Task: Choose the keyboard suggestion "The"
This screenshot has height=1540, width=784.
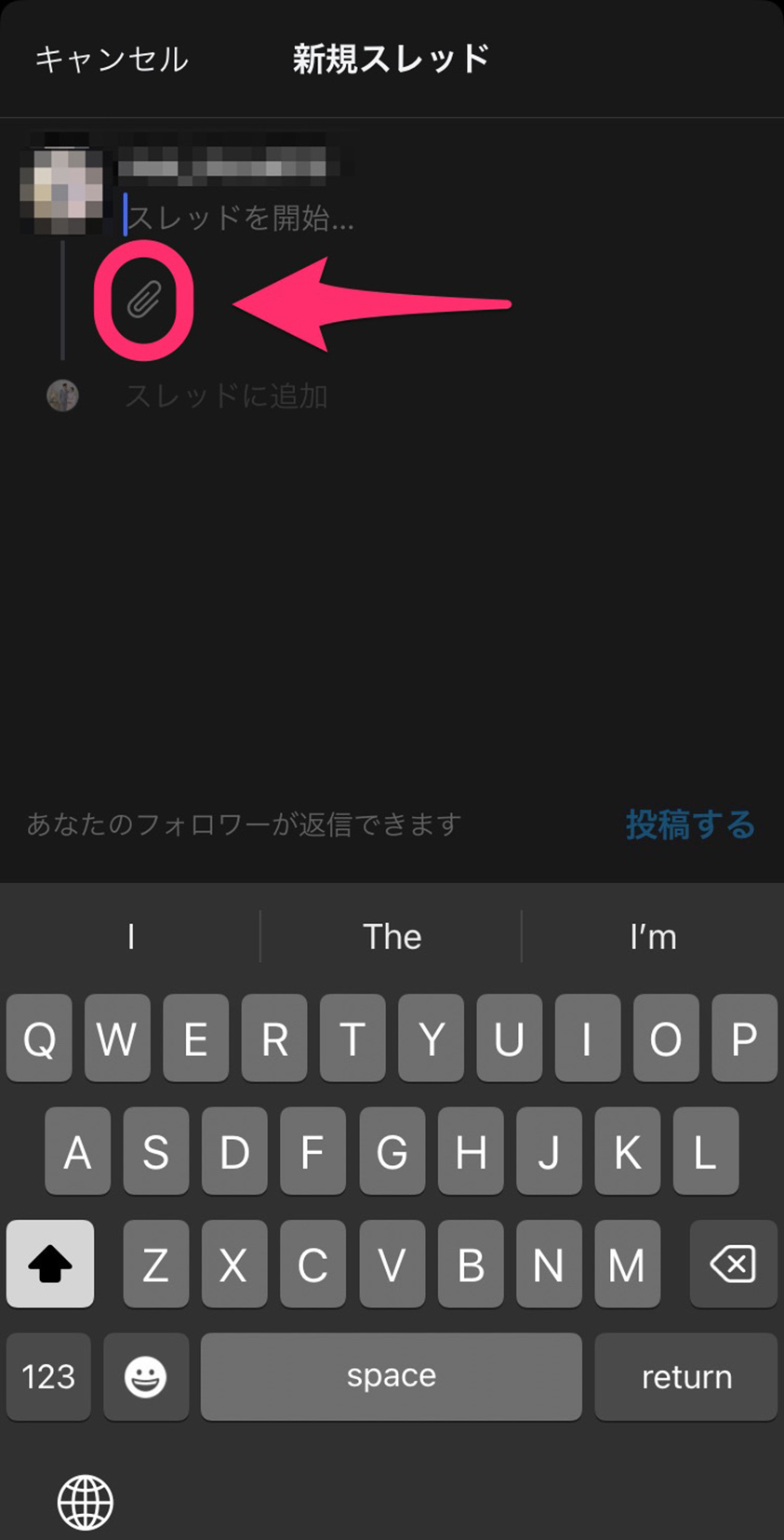Action: tap(392, 936)
